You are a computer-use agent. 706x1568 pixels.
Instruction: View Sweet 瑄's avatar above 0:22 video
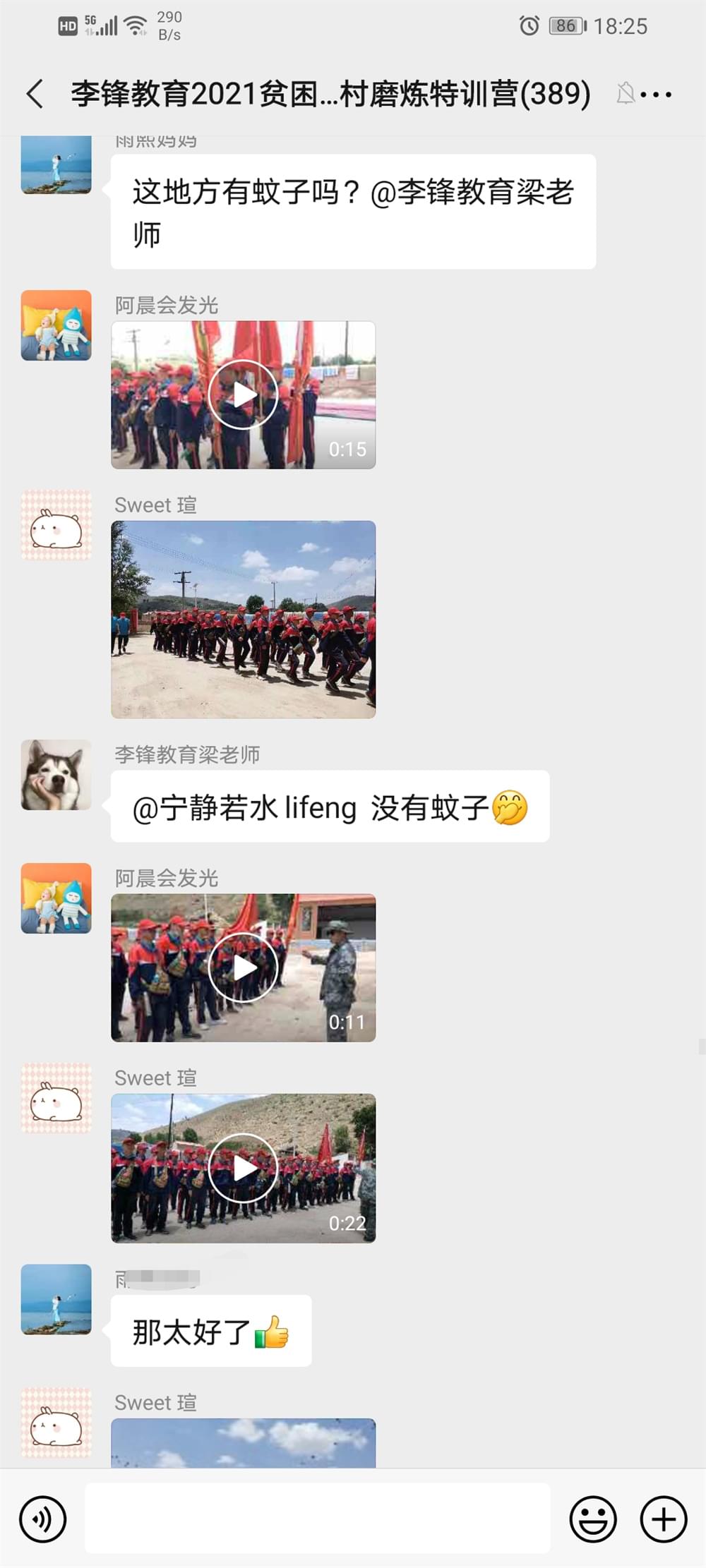pos(56,1098)
